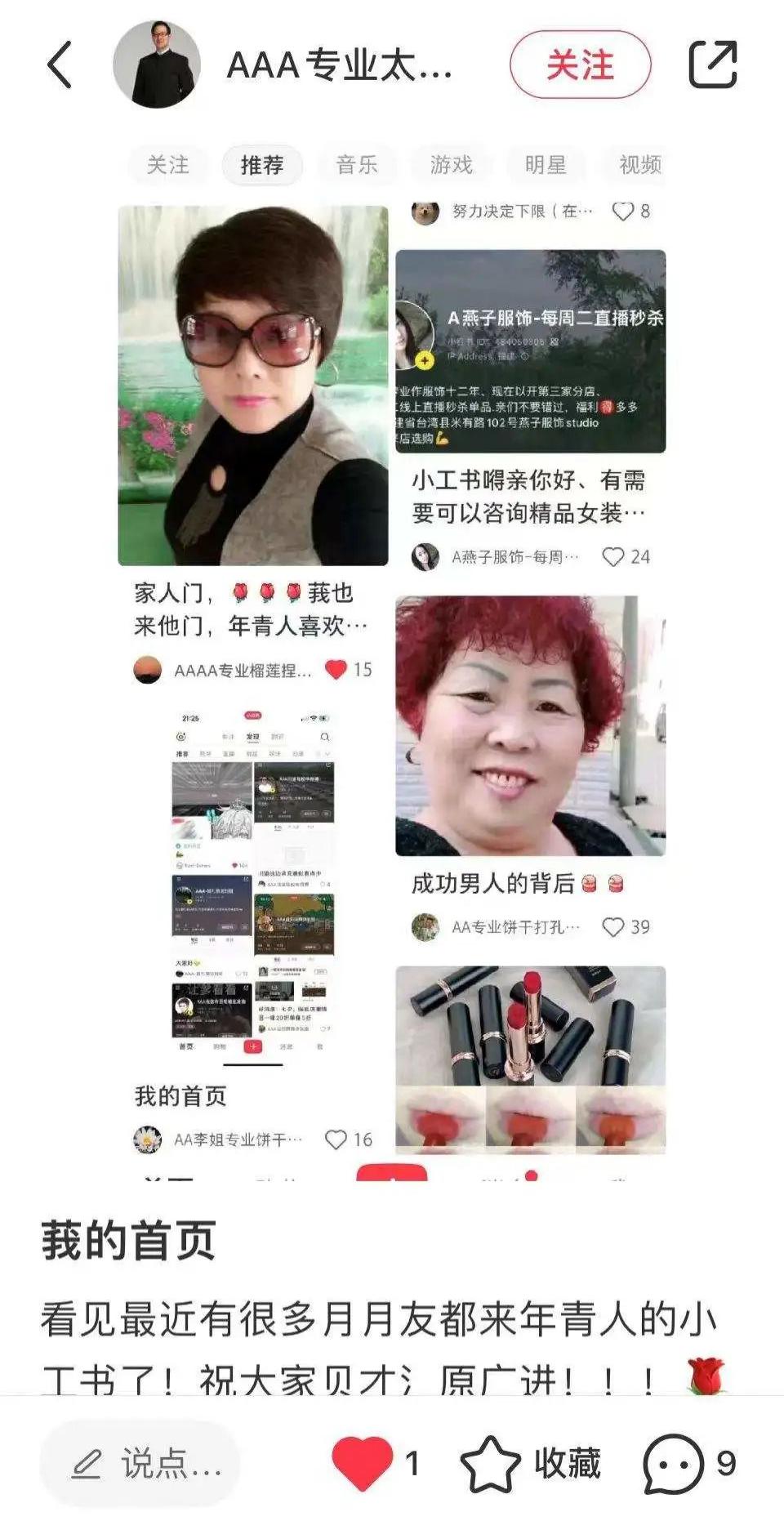Save the post using 收藏 star

pos(490,1463)
